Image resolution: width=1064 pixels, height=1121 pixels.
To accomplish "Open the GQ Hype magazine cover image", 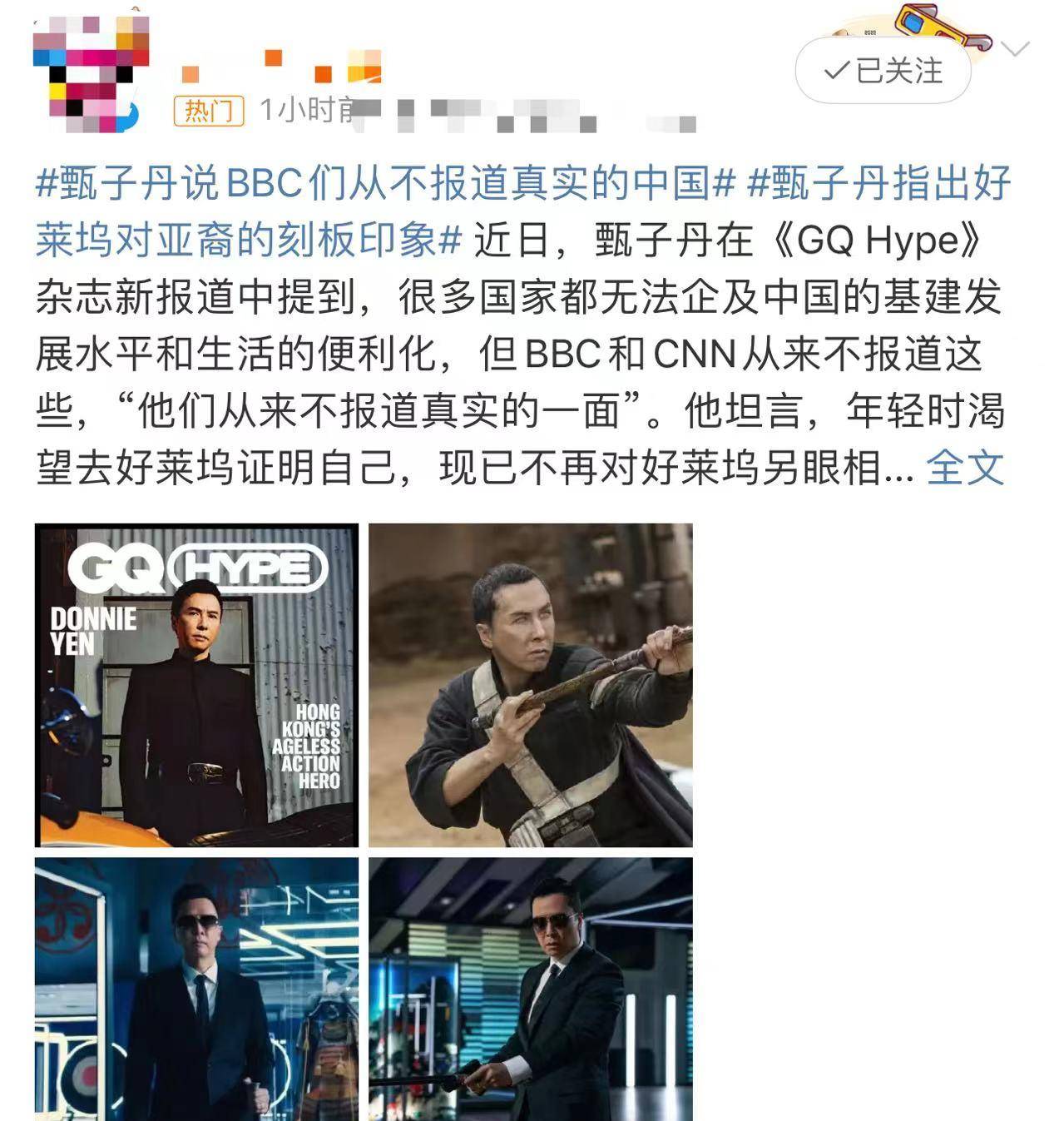I will pos(196,685).
